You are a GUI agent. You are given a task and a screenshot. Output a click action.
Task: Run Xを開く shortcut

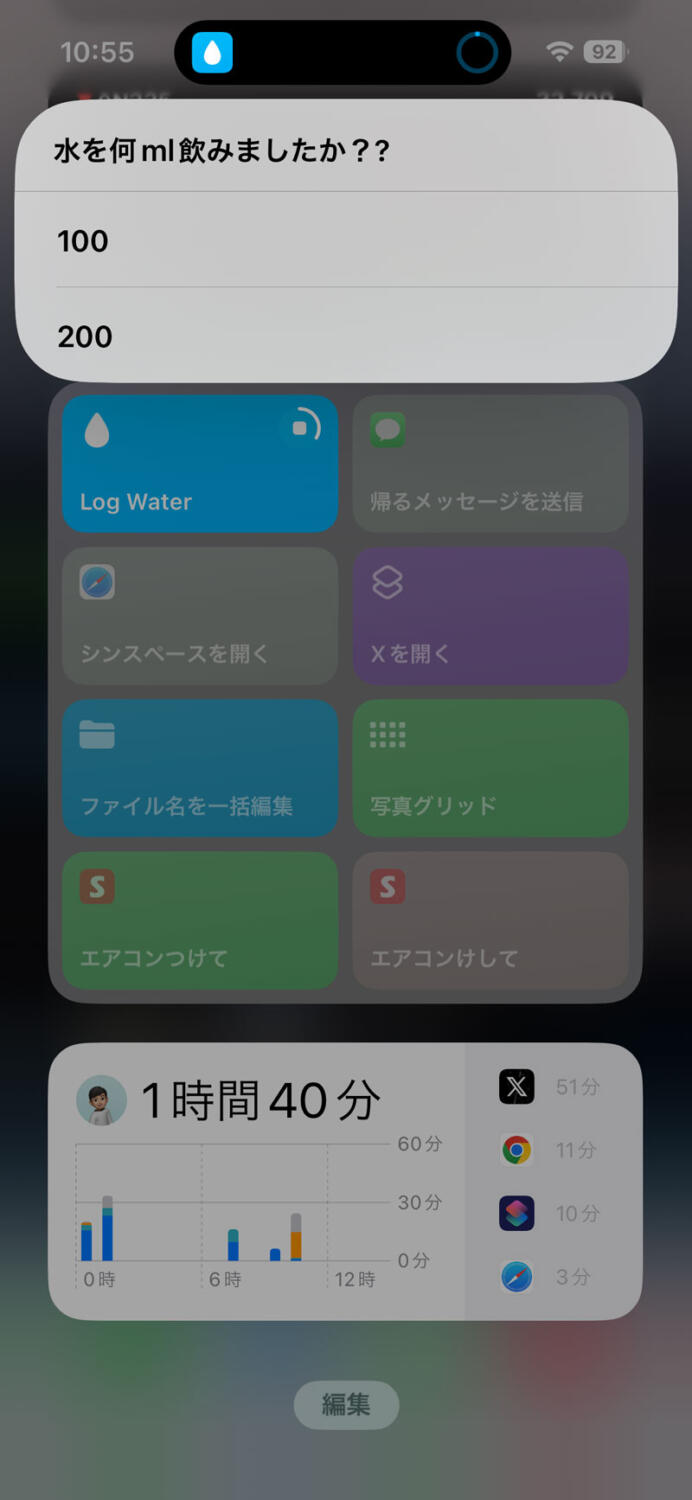pos(490,615)
